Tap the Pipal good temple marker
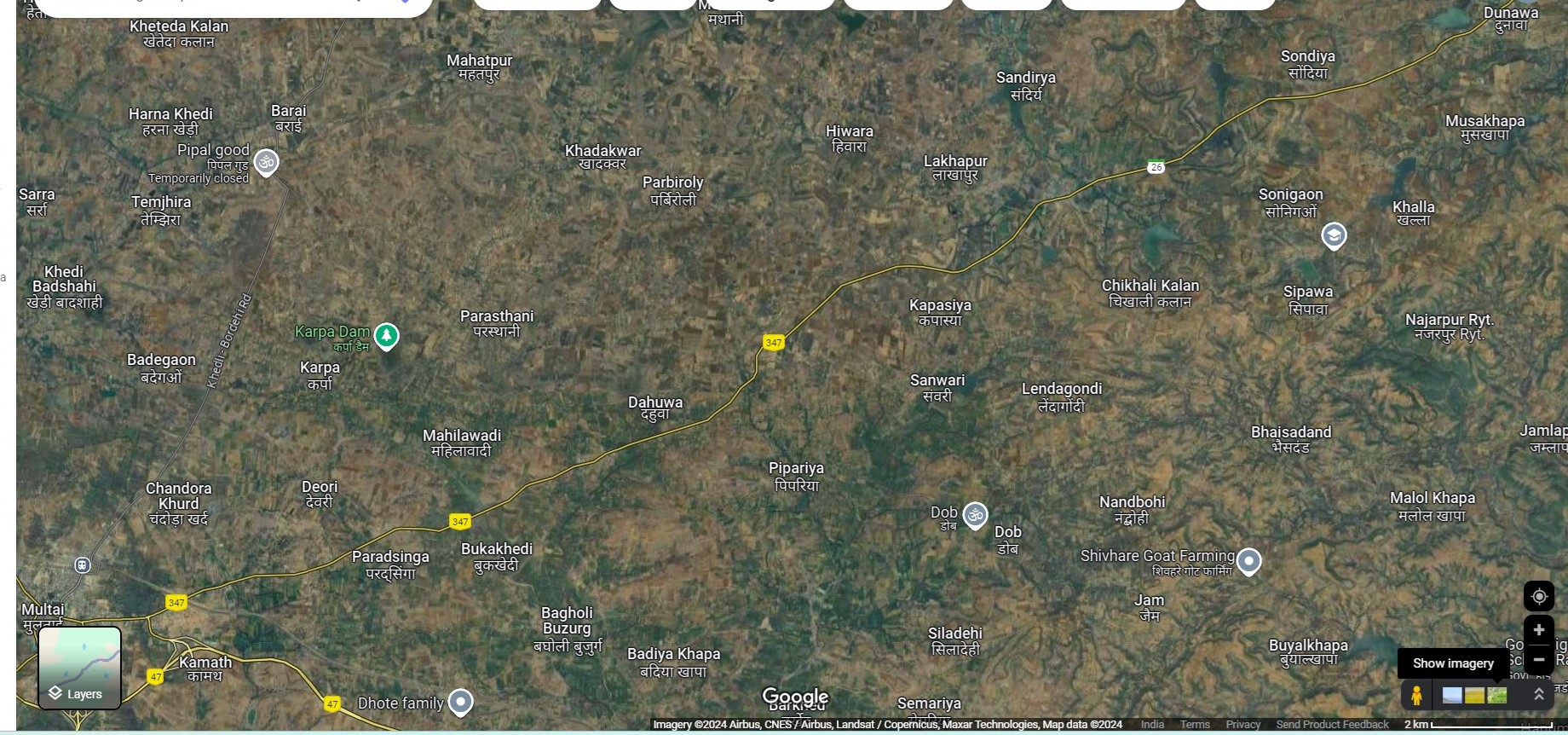The width and height of the screenshot is (1568, 735). [267, 162]
